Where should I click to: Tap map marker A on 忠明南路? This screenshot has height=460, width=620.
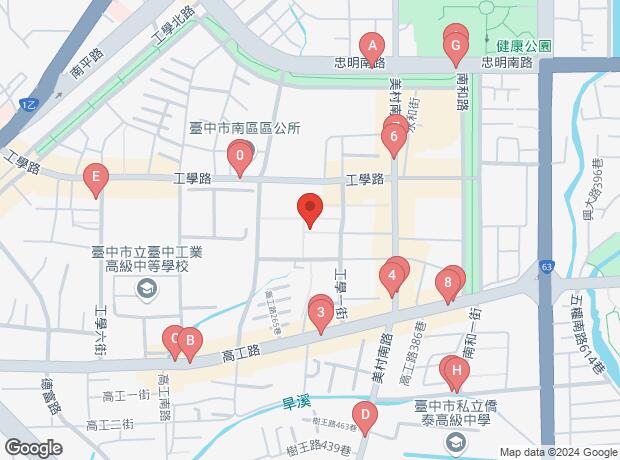coord(373,46)
